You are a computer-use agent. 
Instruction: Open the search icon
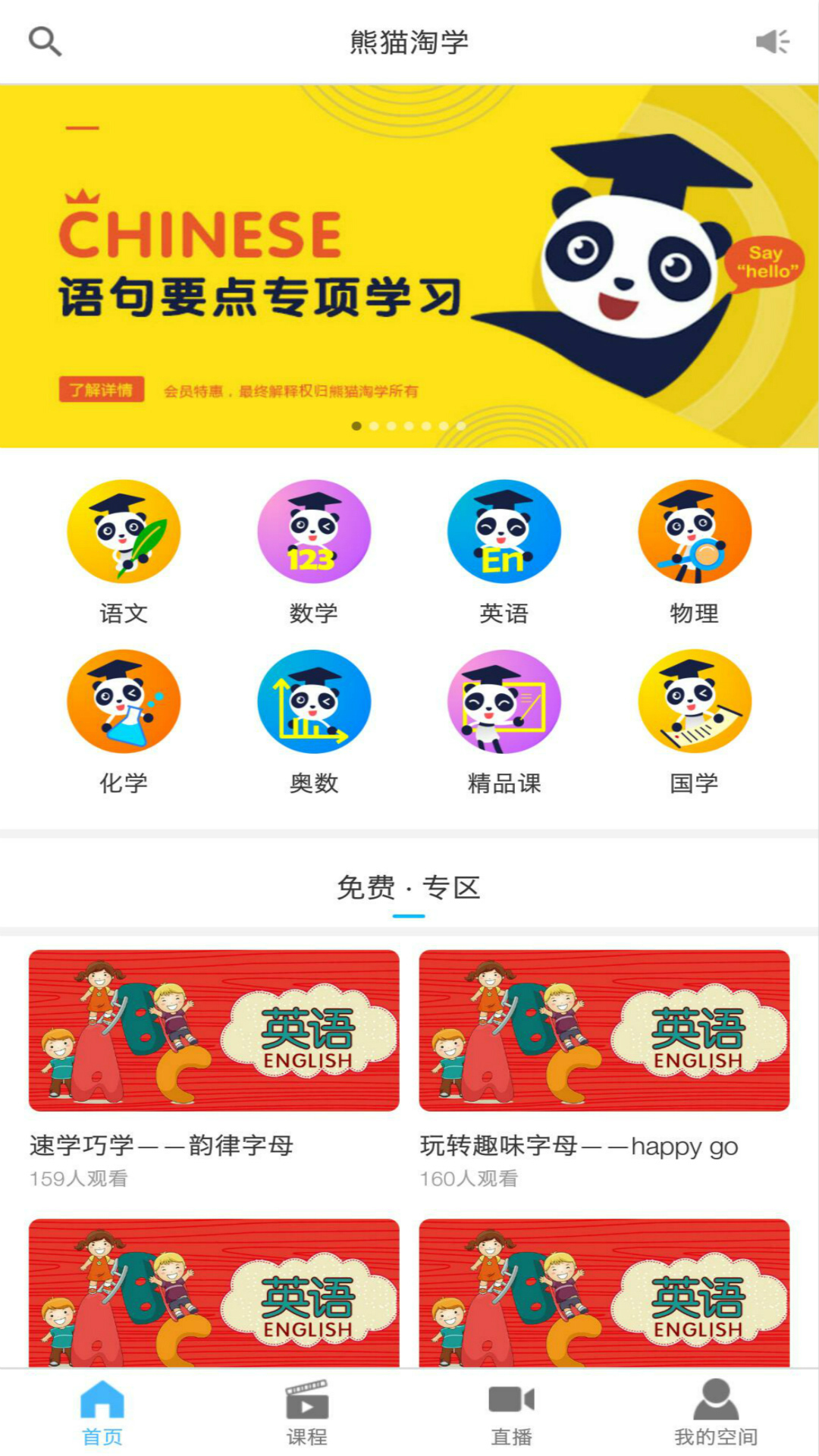(45, 42)
